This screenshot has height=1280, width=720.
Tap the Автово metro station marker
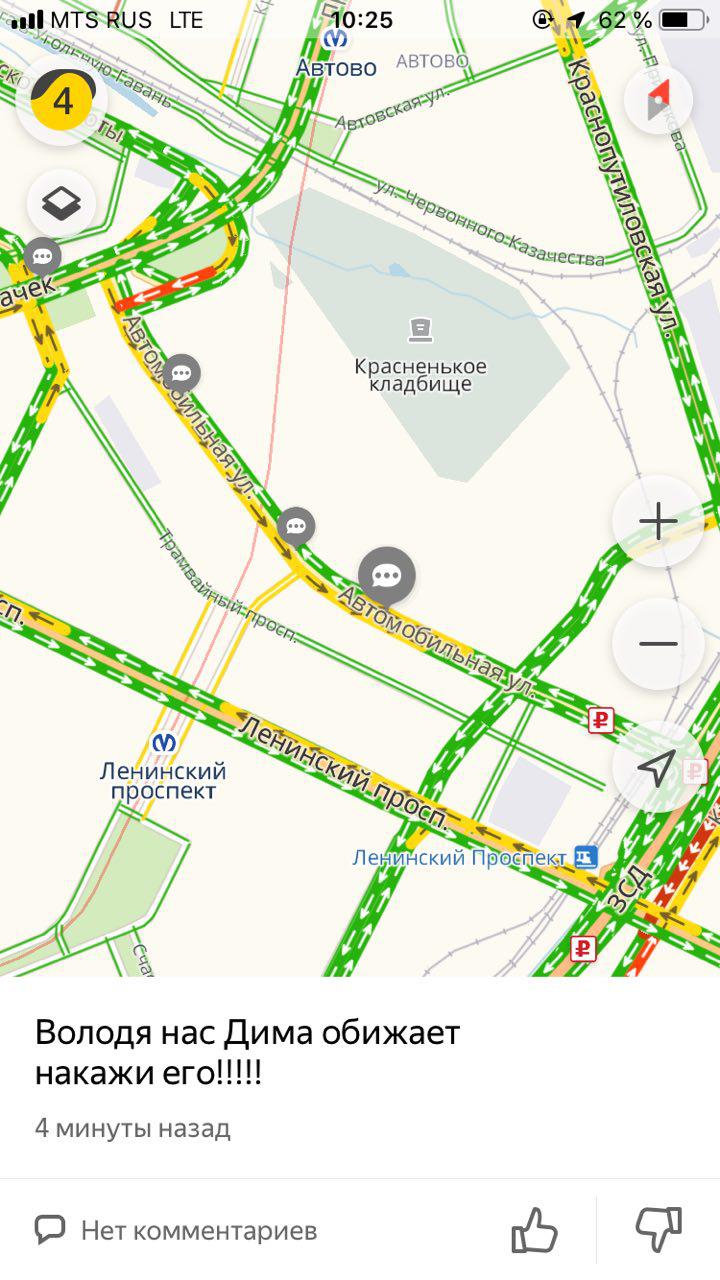click(x=338, y=40)
